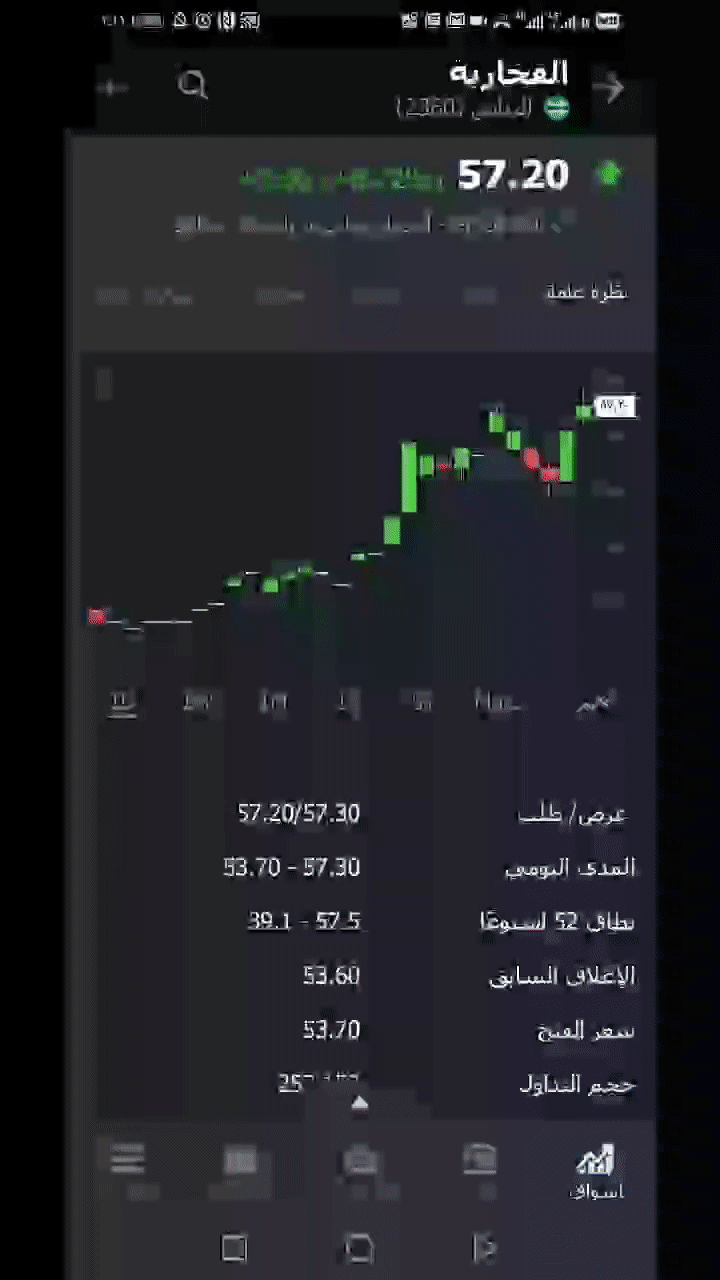
Task: Expand the panel with the up arrow
Action: [360, 1104]
